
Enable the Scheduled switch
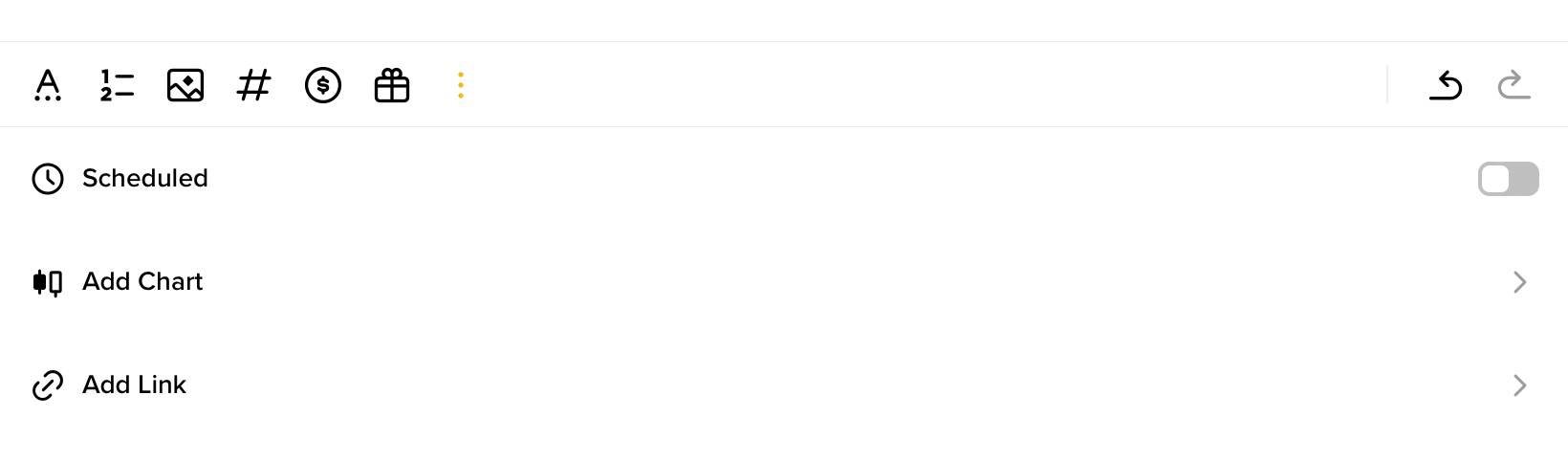[1508, 179]
